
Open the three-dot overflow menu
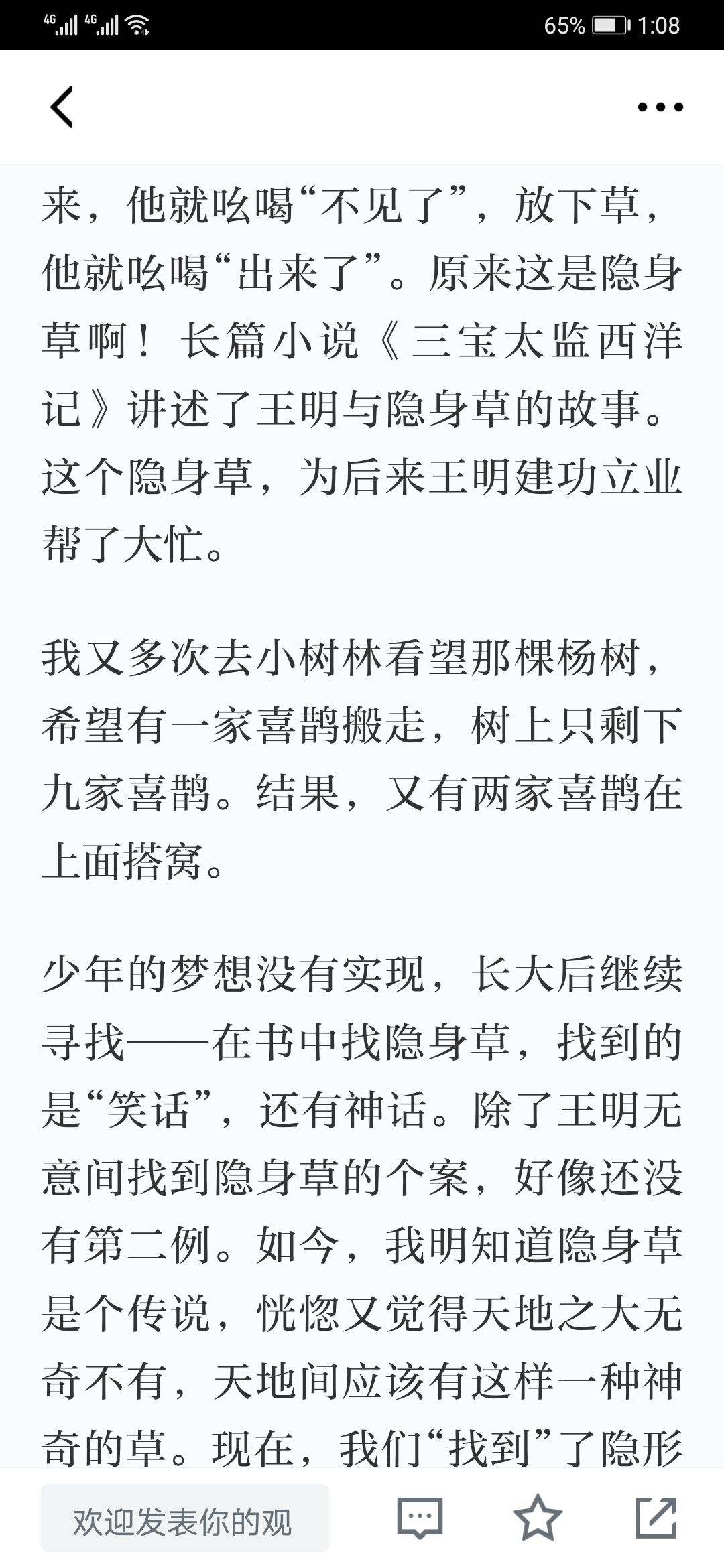[660, 107]
